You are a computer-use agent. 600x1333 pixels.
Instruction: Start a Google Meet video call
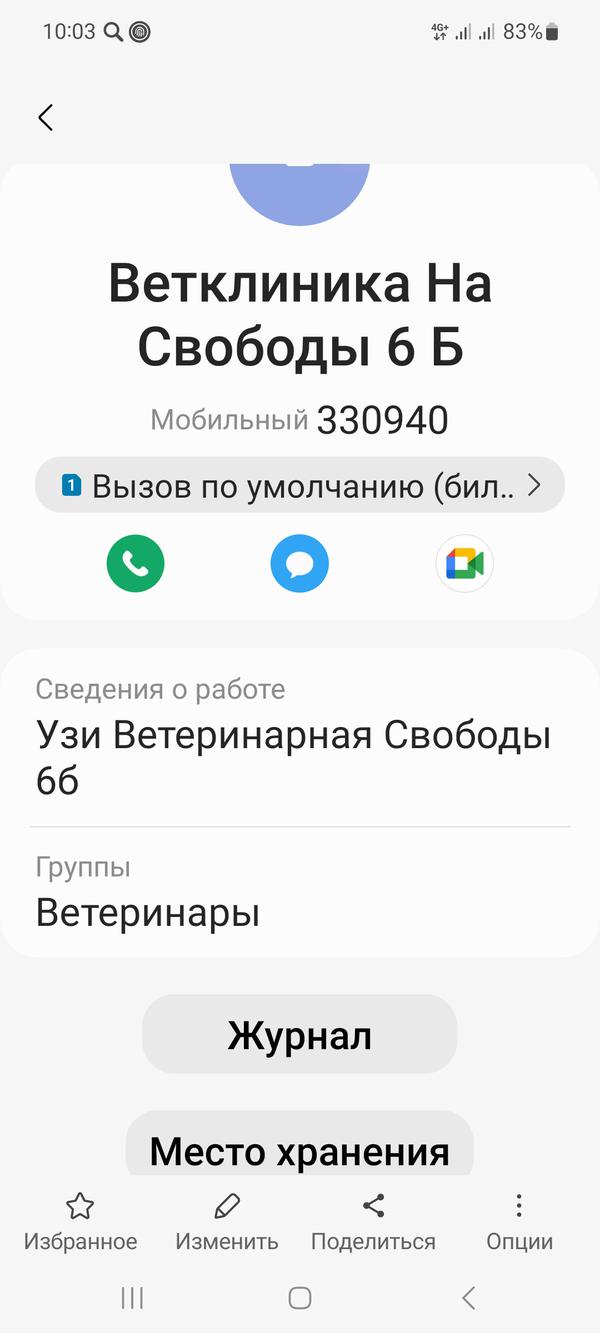coord(464,564)
